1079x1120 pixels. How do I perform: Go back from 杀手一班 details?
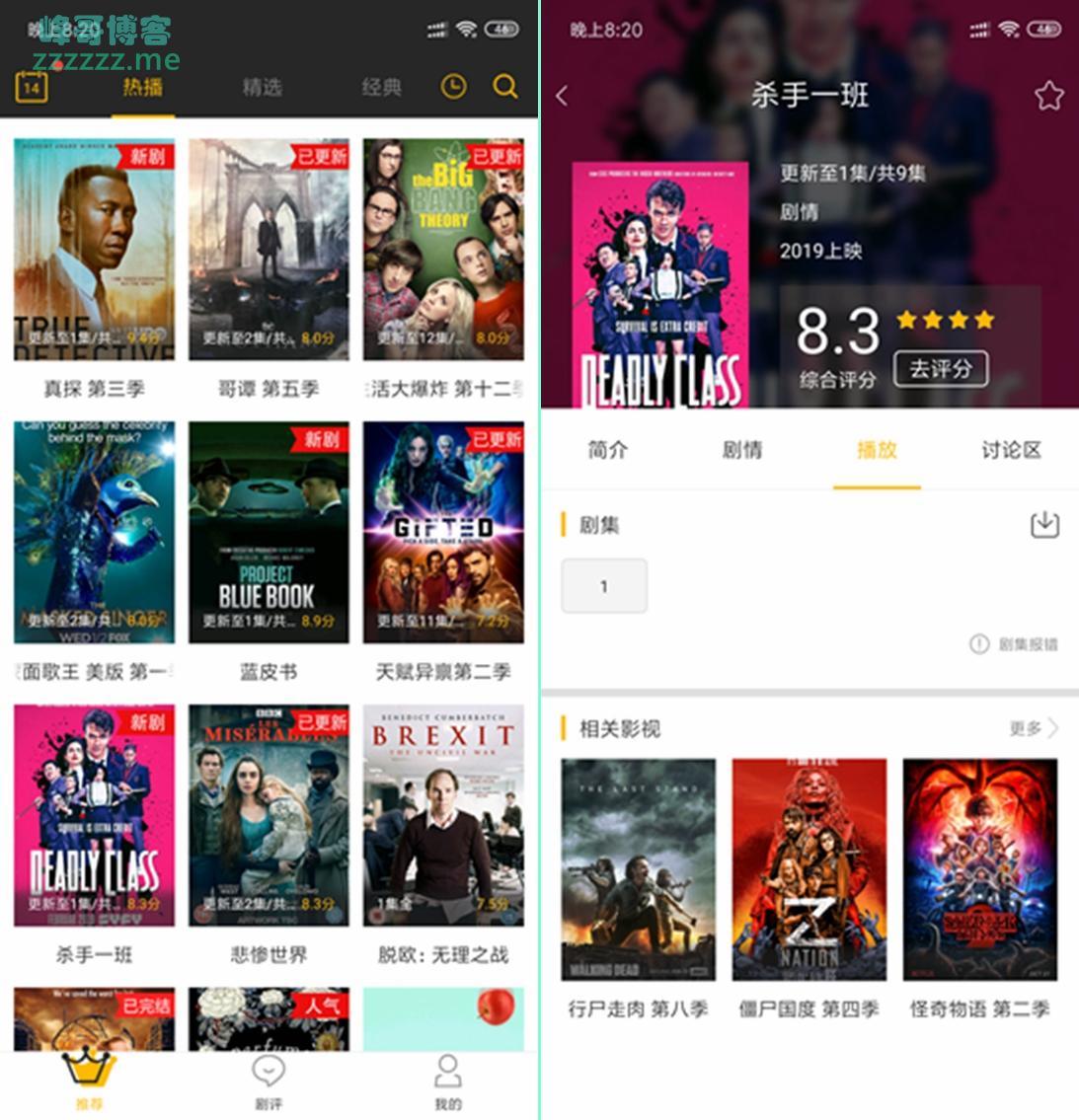pyautogui.click(x=563, y=96)
